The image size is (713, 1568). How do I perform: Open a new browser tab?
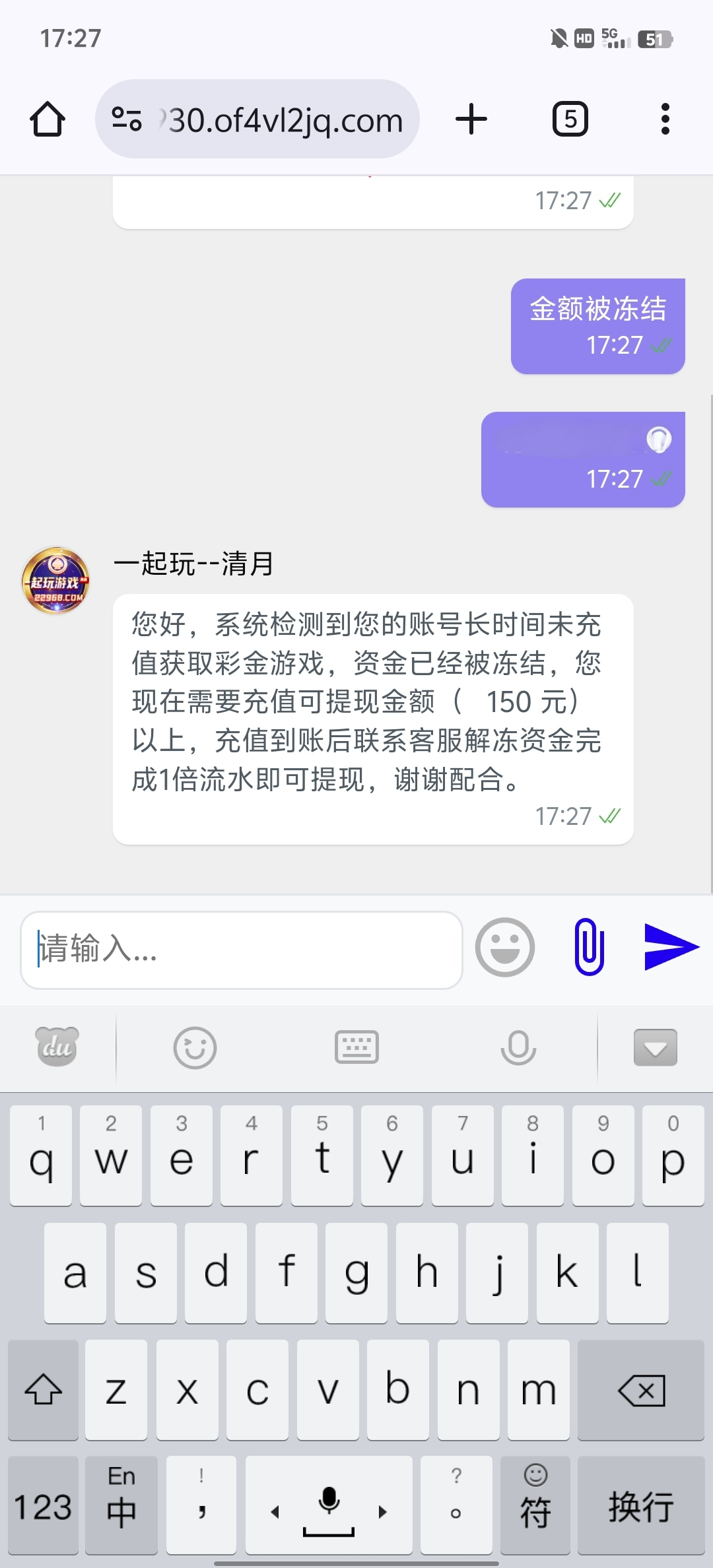471,119
